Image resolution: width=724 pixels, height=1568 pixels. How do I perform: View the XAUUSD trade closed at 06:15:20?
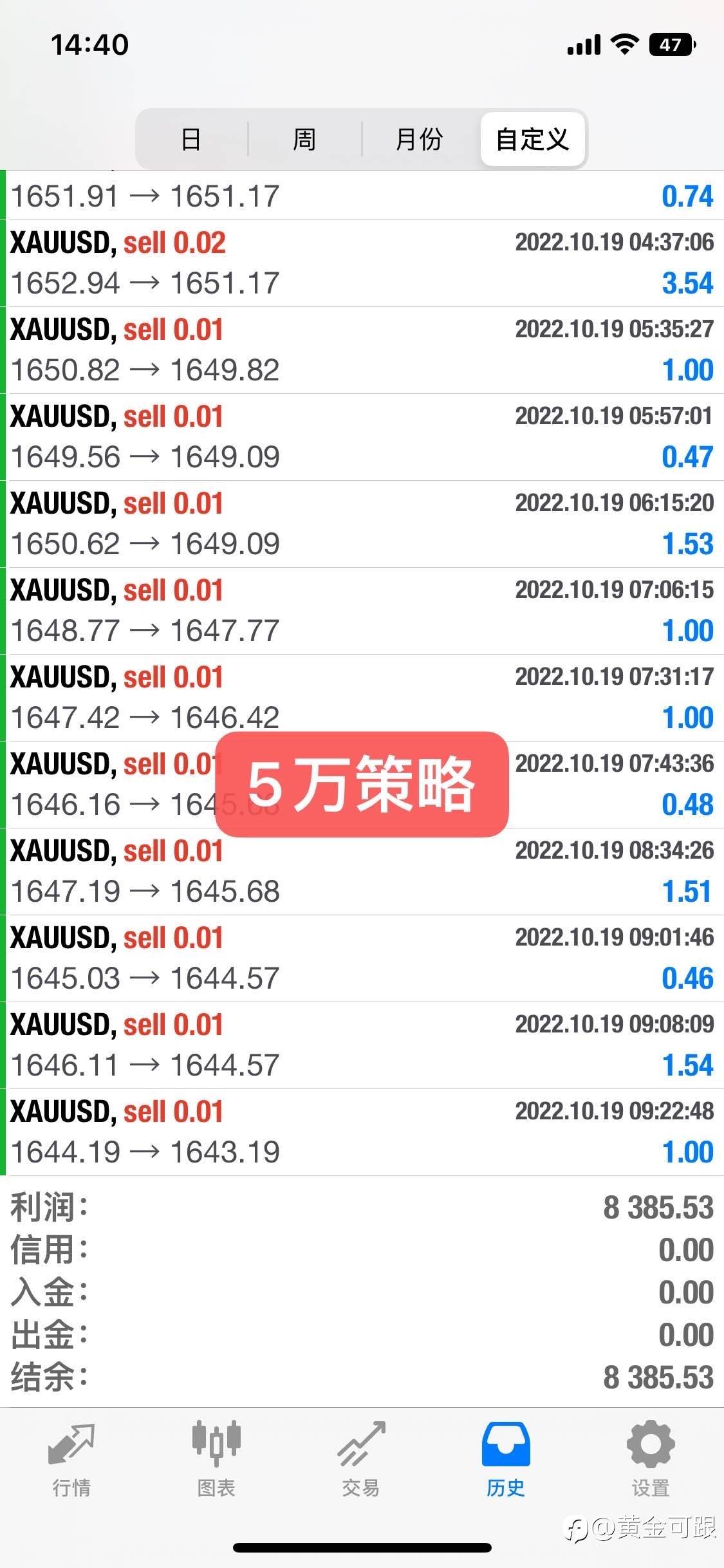[362, 524]
